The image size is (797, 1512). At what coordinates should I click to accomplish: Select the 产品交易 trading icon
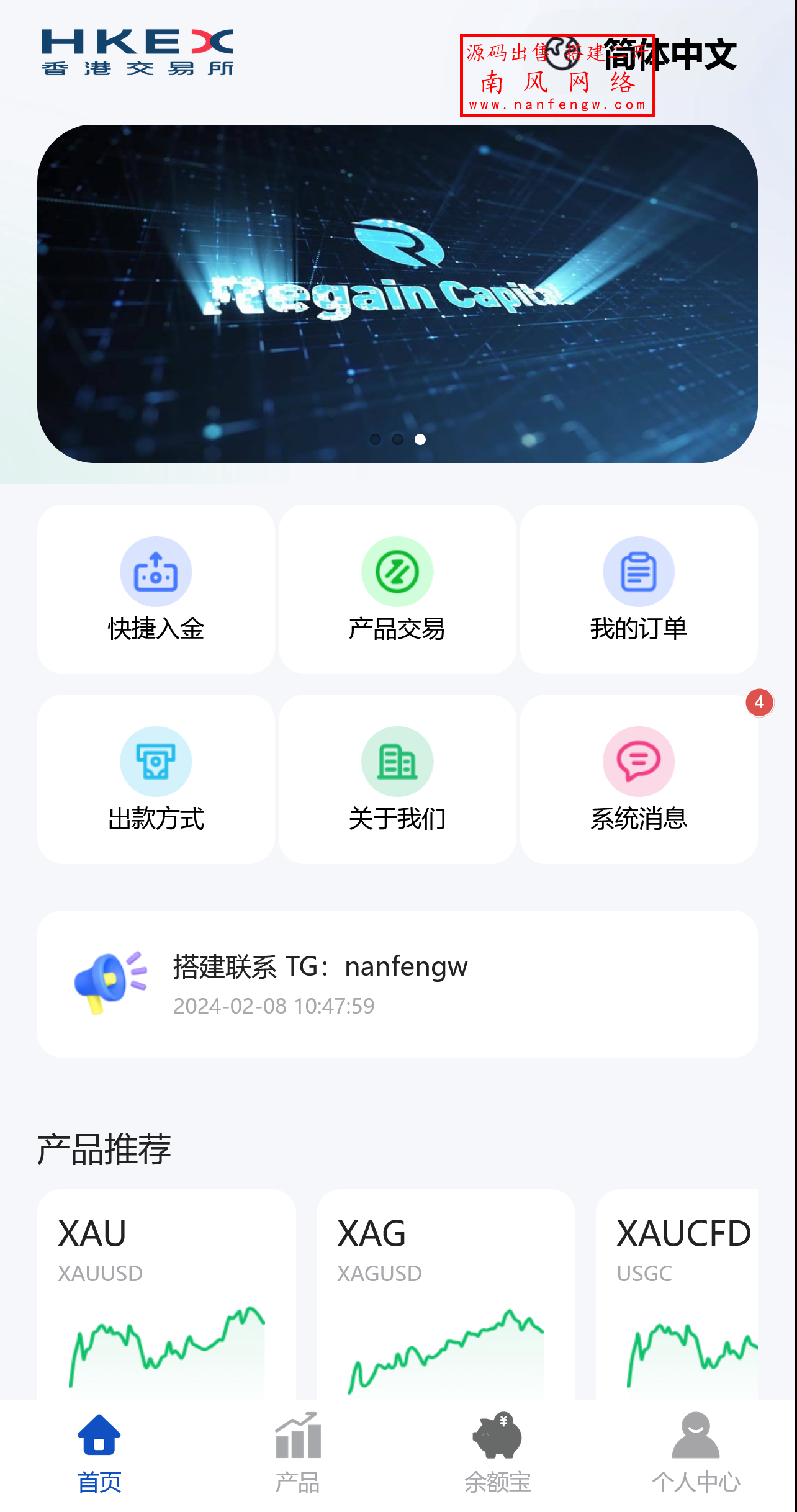[x=397, y=571]
